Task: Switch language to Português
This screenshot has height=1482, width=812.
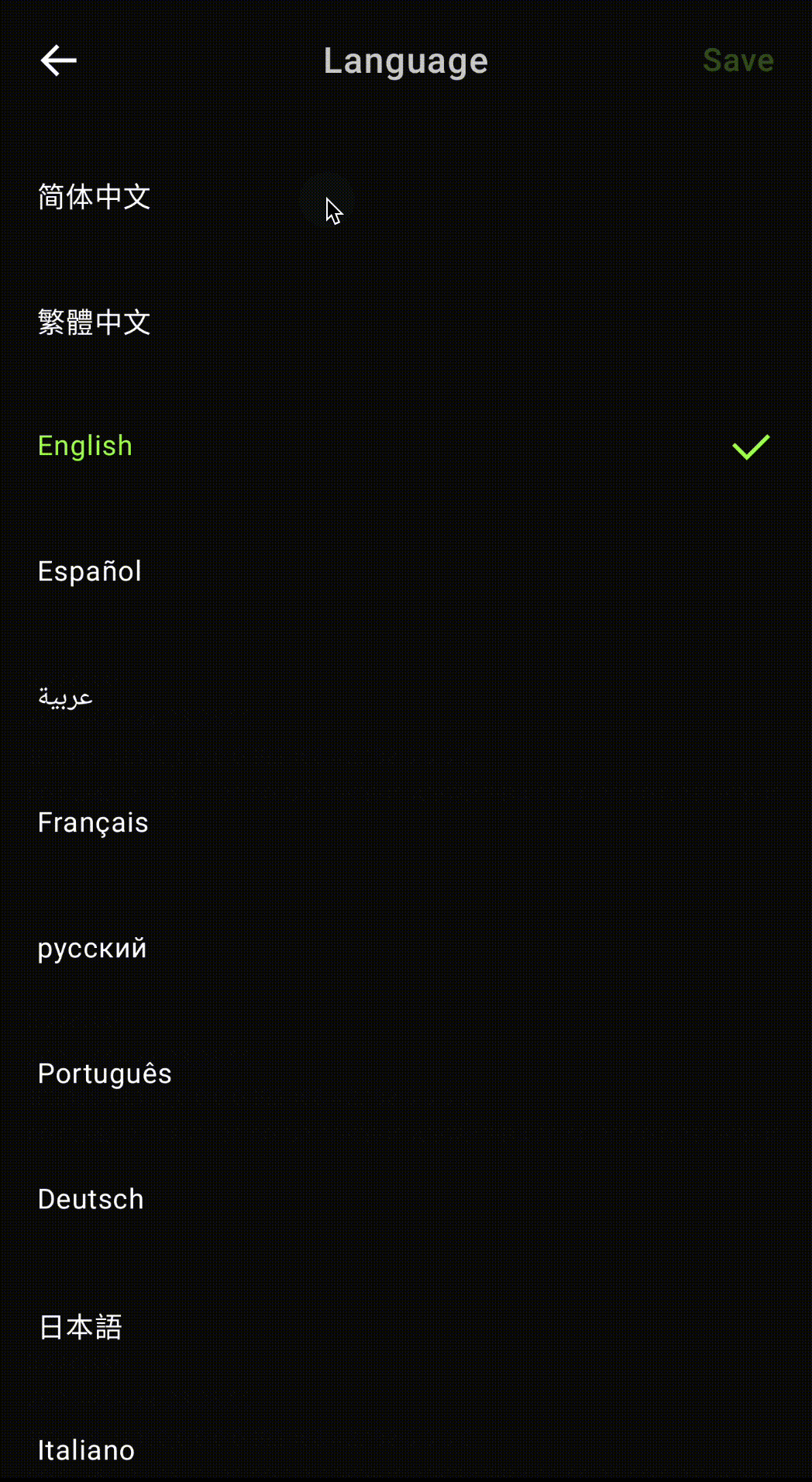Action: [105, 1074]
